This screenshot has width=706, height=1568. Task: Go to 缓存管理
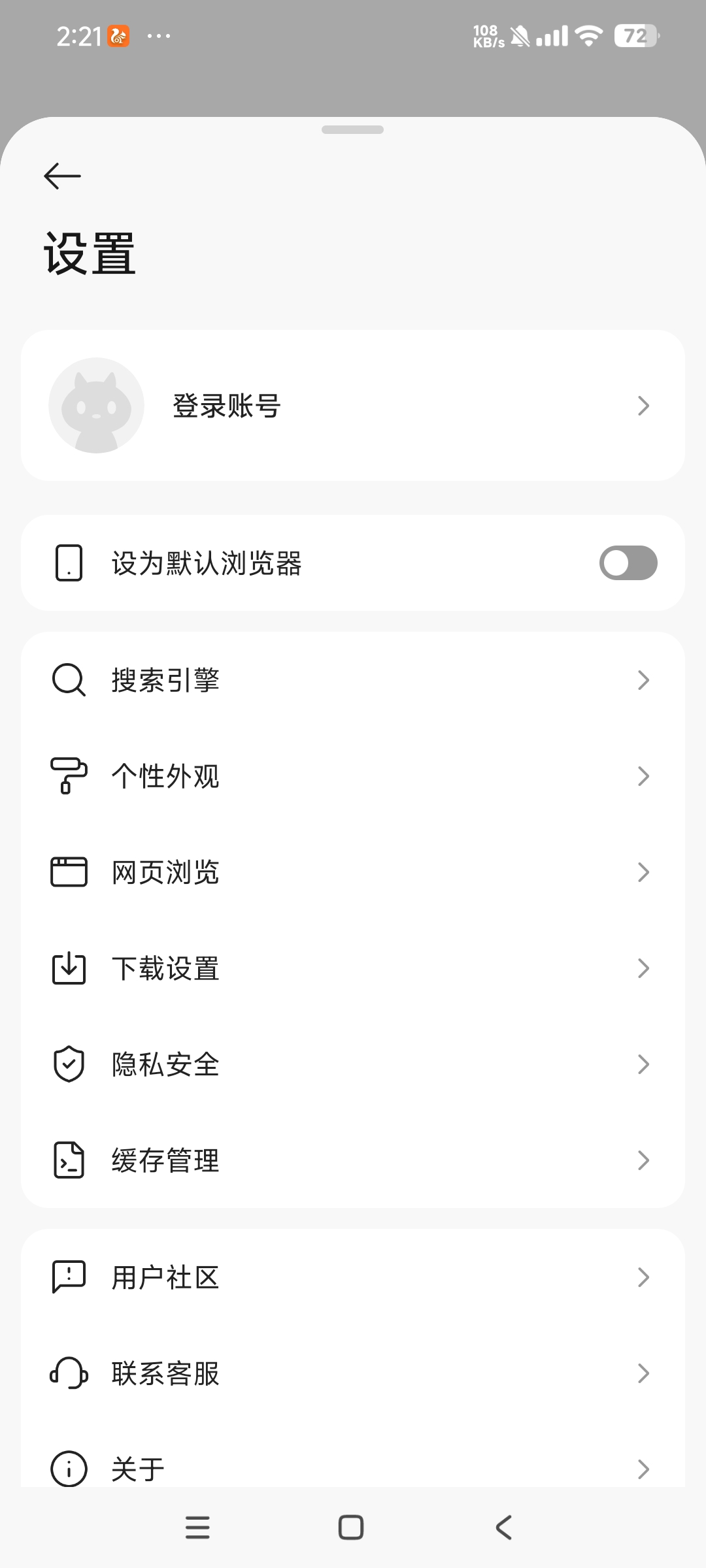click(353, 1160)
